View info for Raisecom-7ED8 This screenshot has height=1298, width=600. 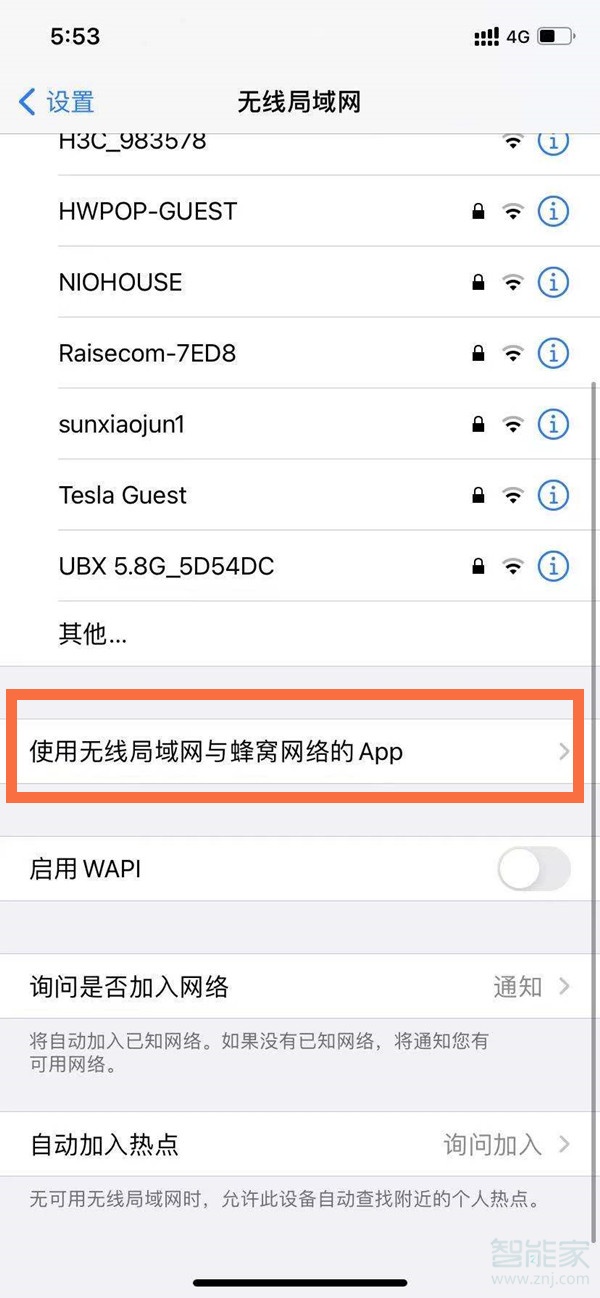553,353
